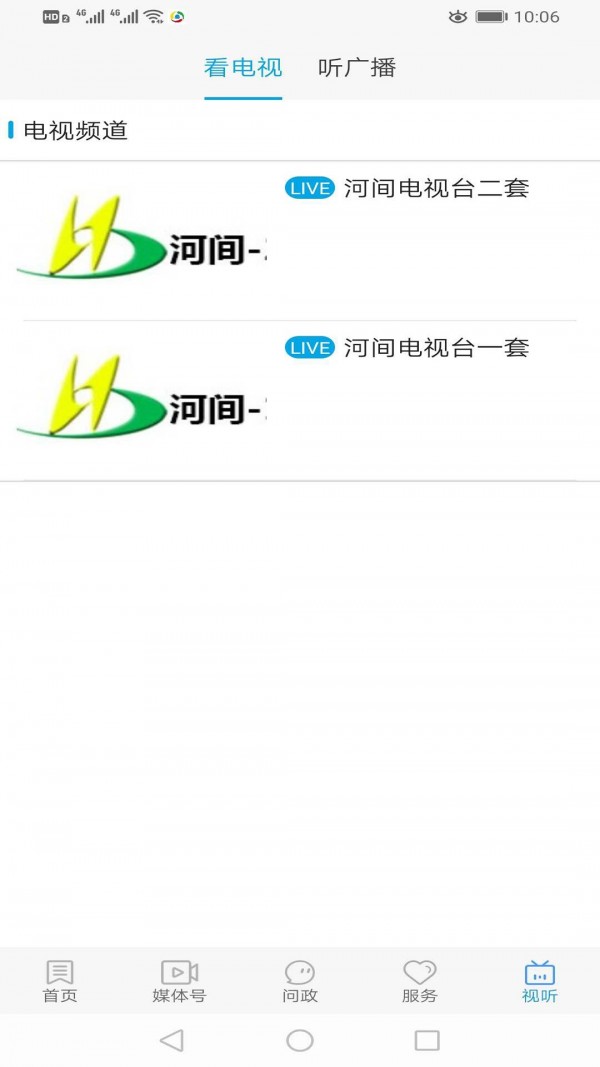
Task: Return to the system home screen
Action: click(300, 1041)
